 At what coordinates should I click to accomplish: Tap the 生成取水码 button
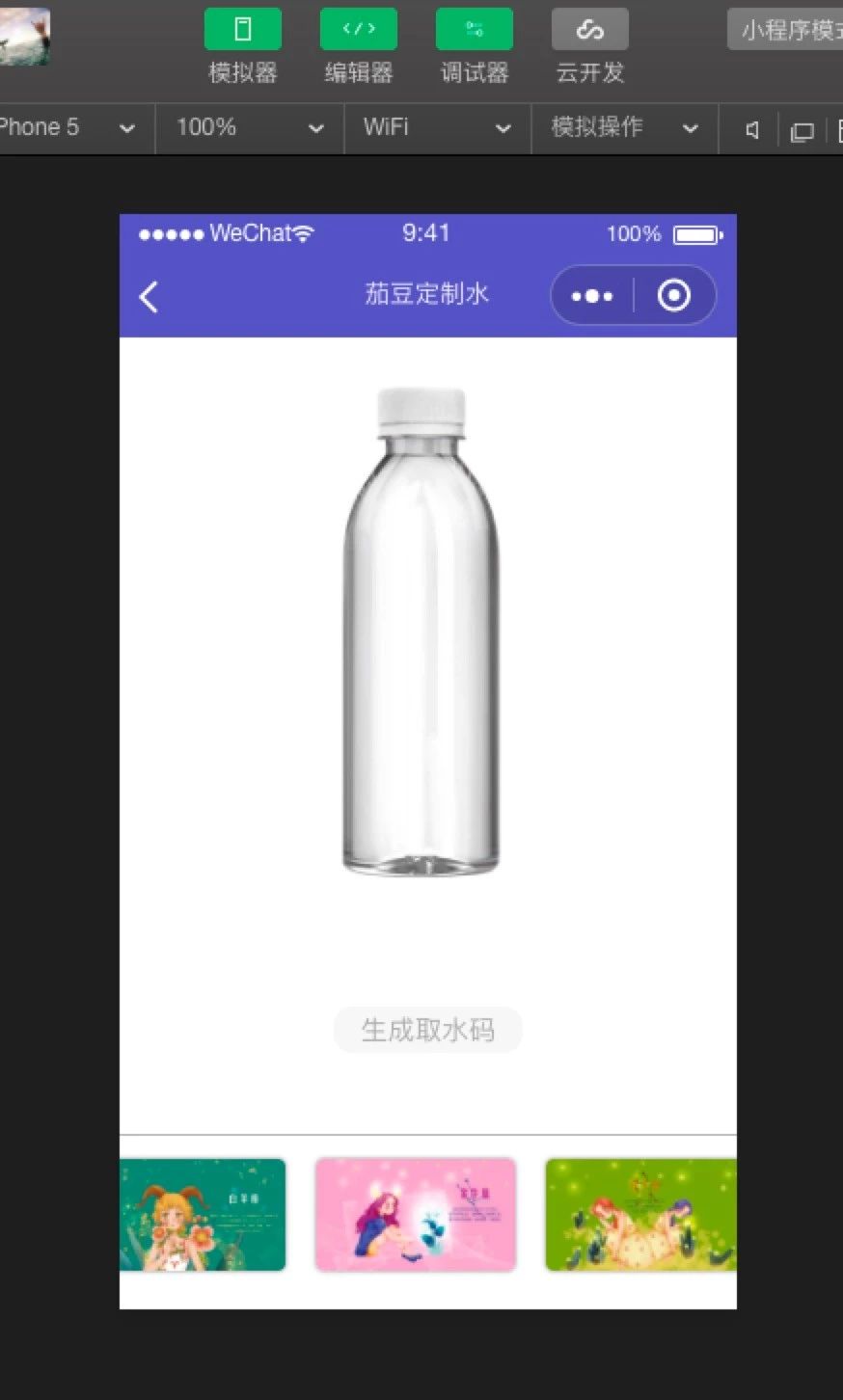(427, 1030)
